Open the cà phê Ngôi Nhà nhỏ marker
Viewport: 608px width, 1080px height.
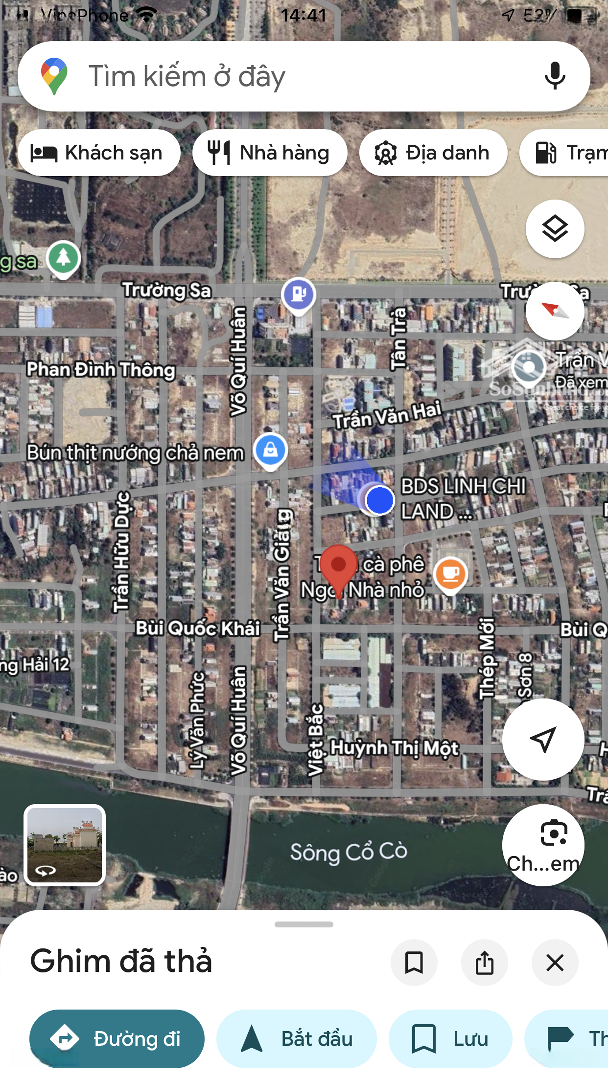pyautogui.click(x=451, y=574)
